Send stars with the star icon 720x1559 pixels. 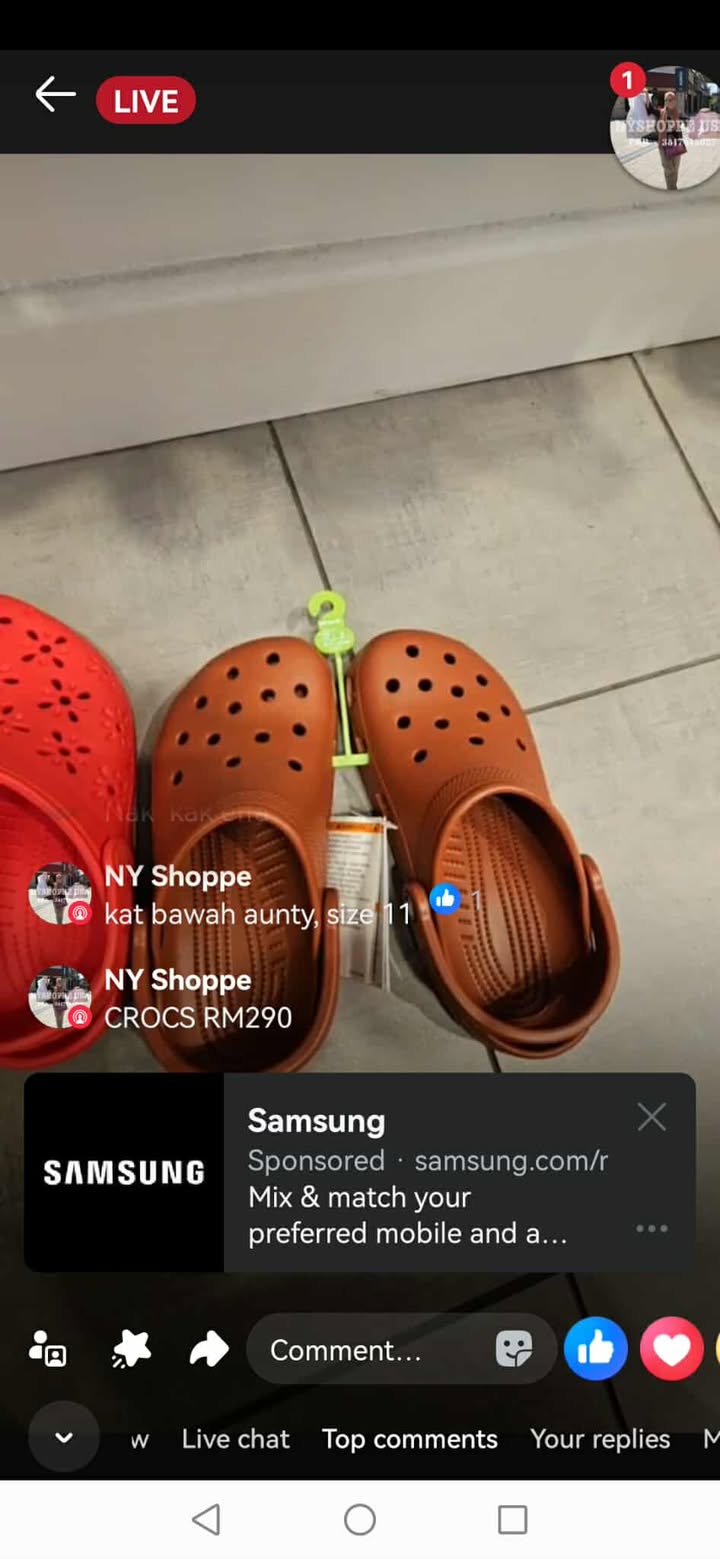pyautogui.click(x=131, y=1350)
